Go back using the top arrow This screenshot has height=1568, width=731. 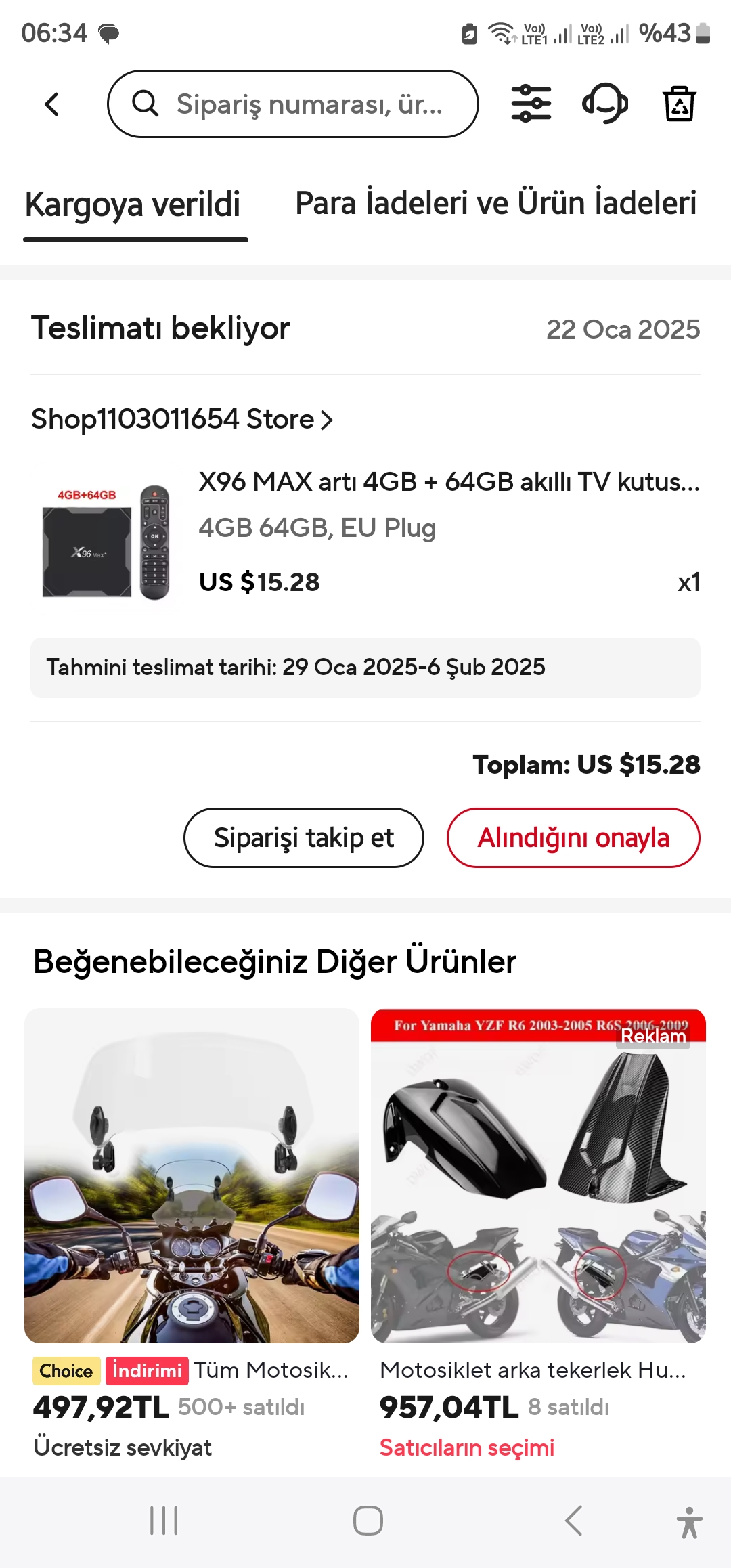click(x=51, y=104)
